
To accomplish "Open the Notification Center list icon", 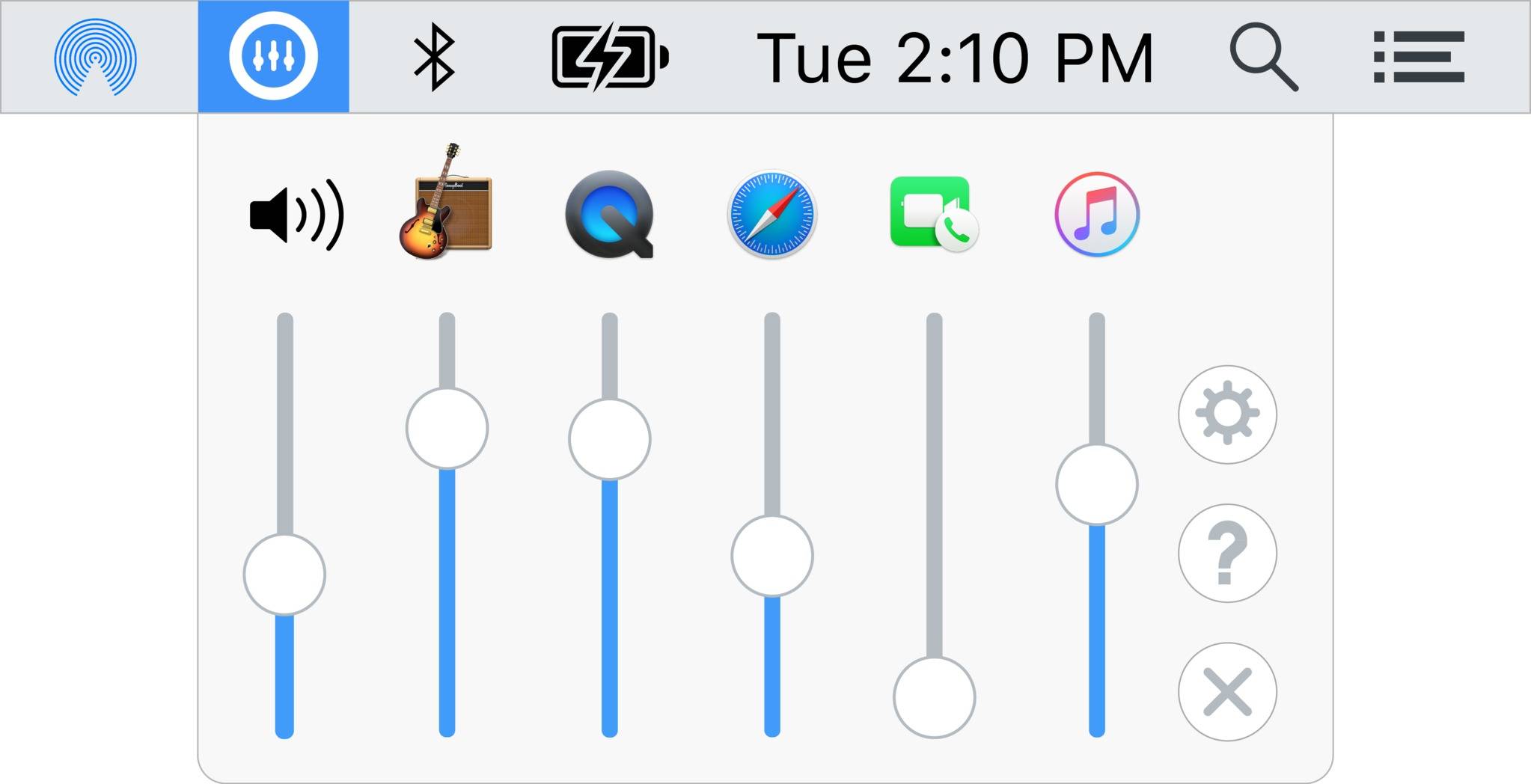I will [1418, 57].
